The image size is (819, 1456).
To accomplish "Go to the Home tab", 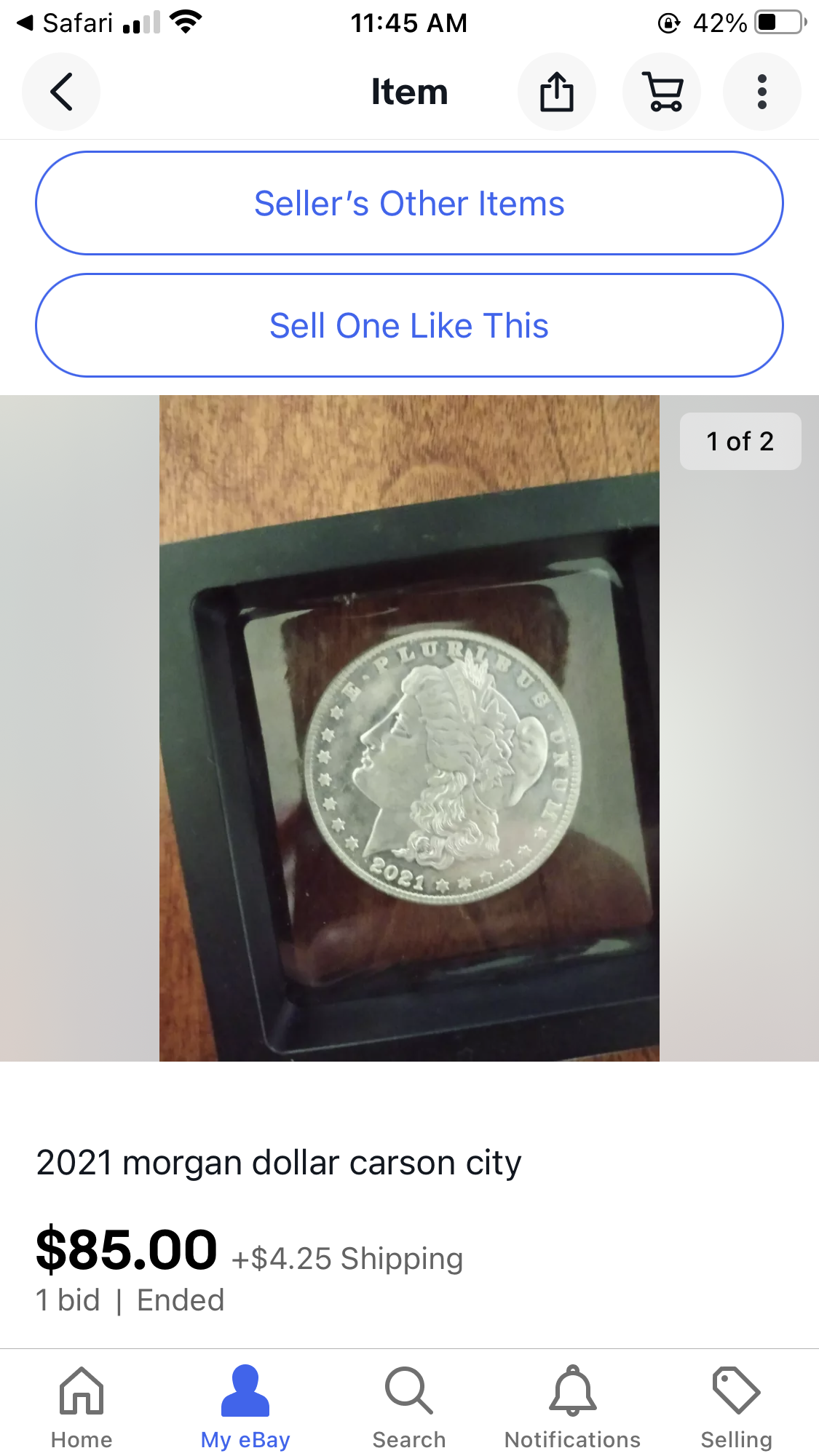I will [x=82, y=1407].
